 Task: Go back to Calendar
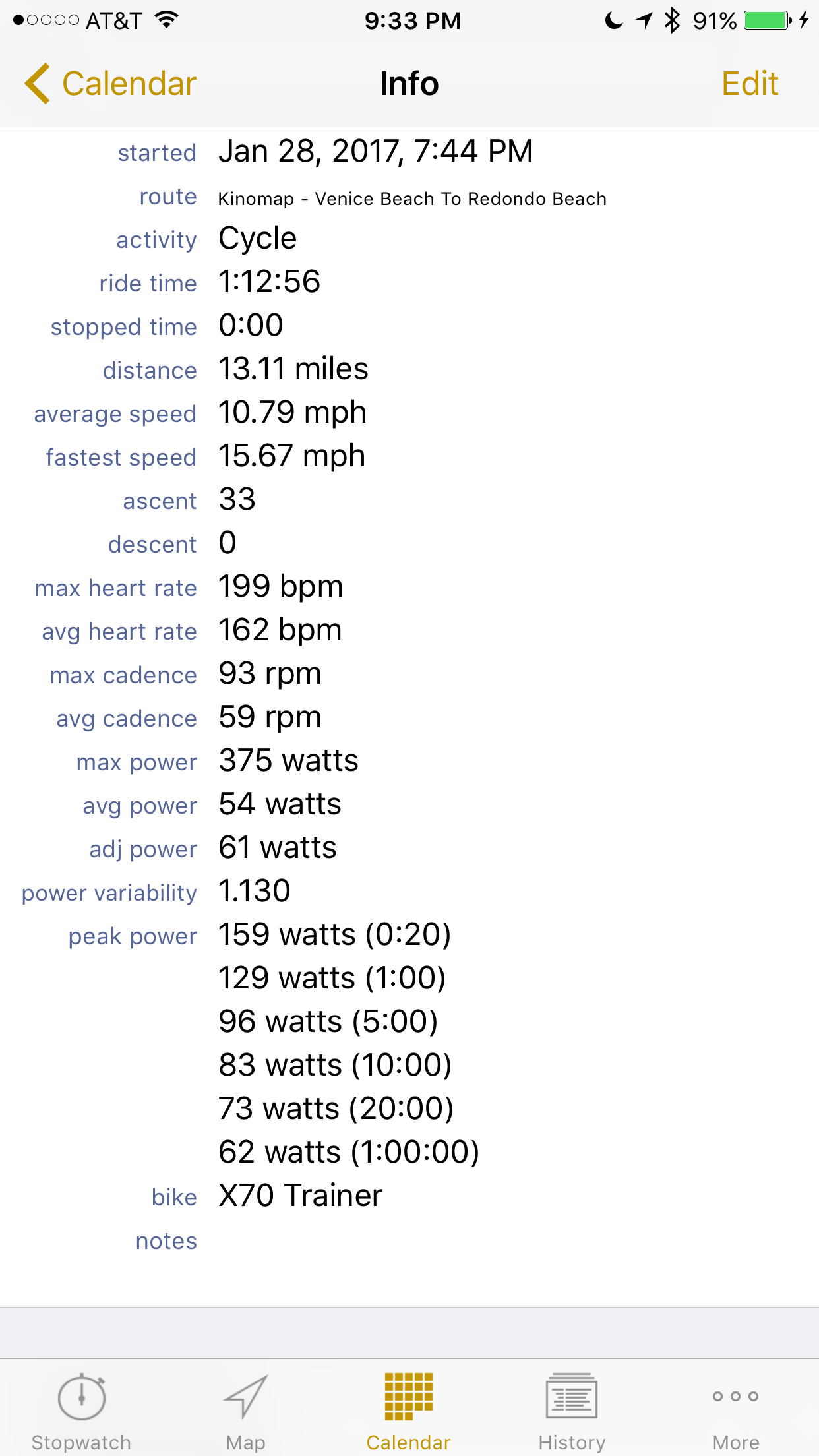pos(111,84)
